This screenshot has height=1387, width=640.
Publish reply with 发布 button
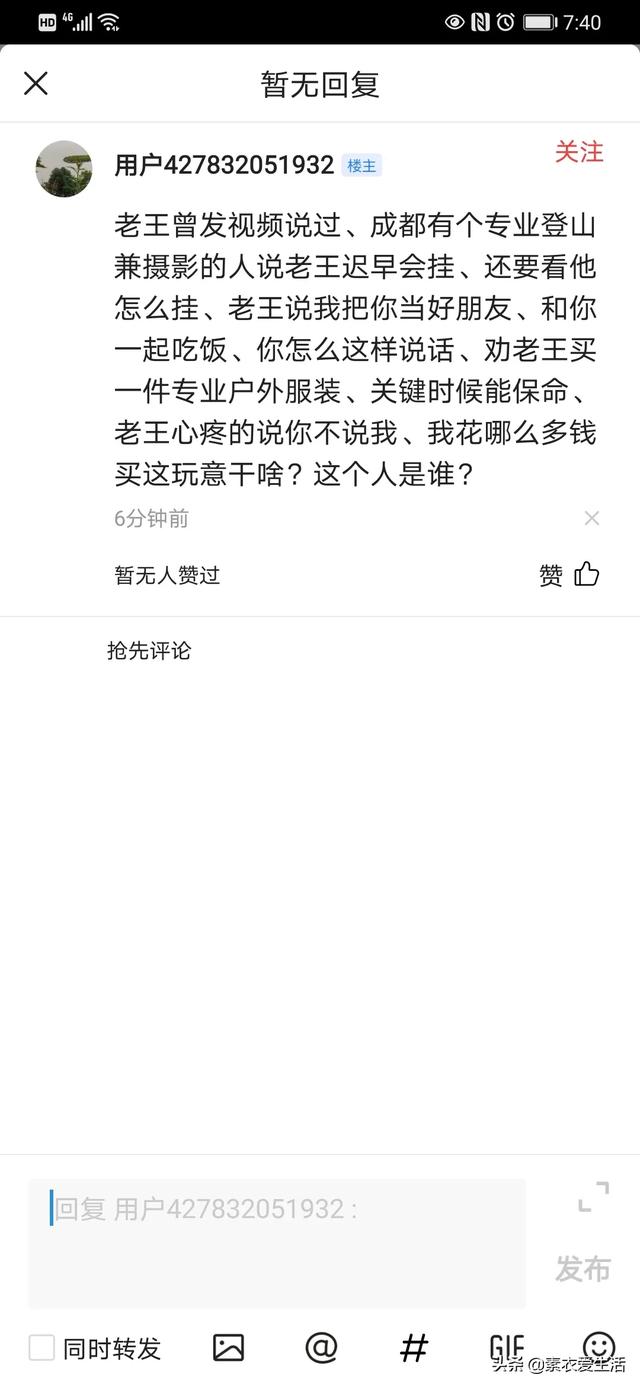(x=583, y=1269)
